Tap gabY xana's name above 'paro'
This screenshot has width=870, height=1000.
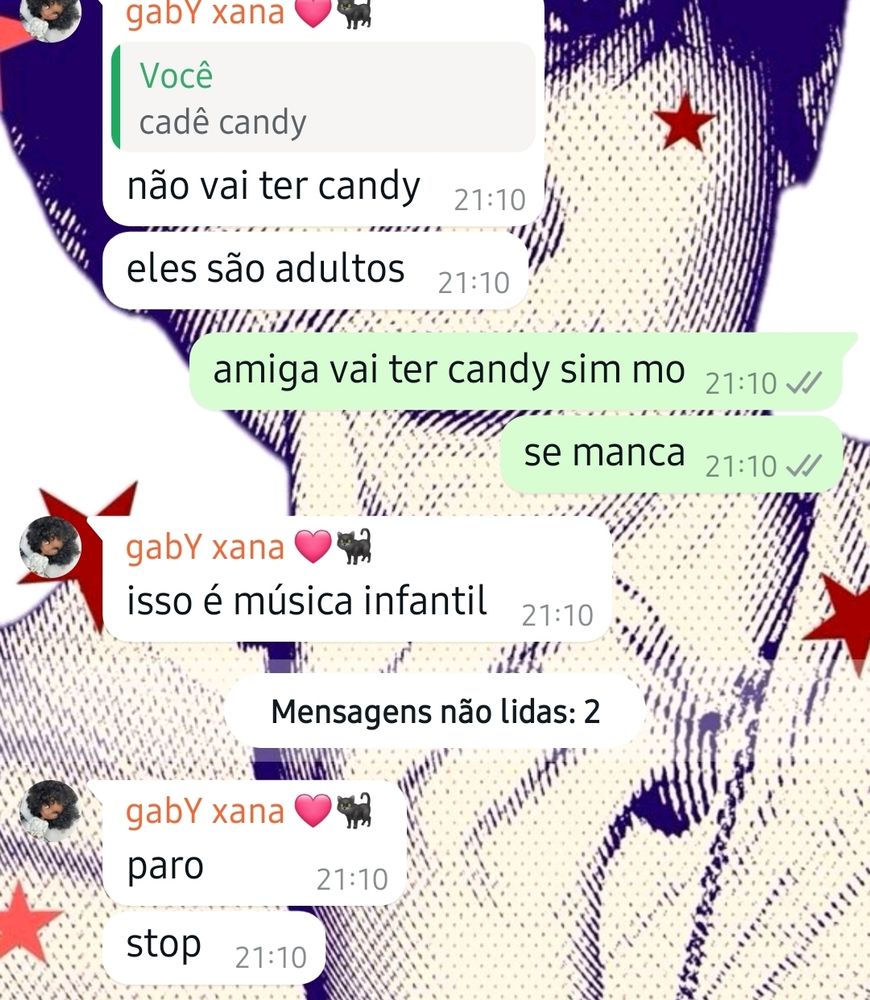[x=206, y=811]
